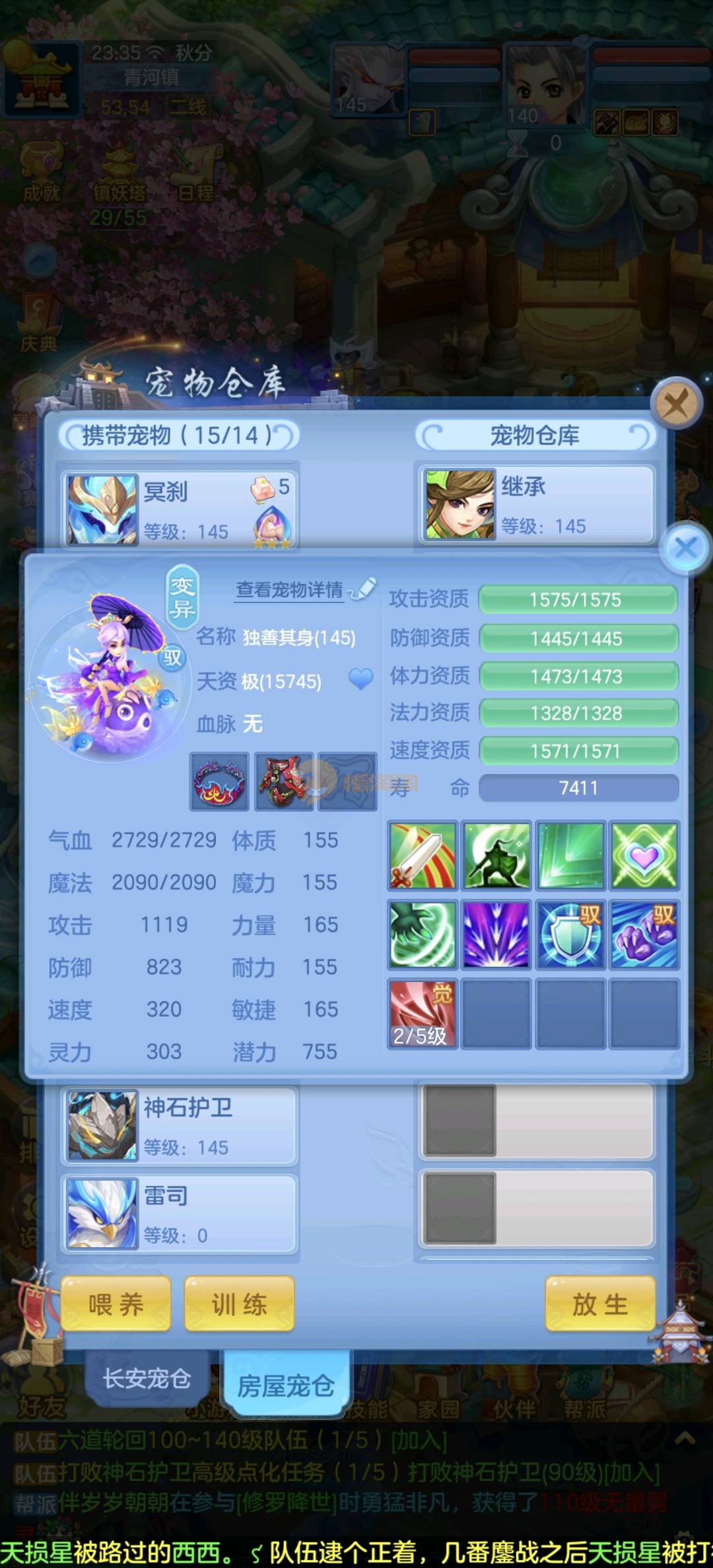Tap the 喂养 button
The image size is (713, 1568).
(116, 1305)
